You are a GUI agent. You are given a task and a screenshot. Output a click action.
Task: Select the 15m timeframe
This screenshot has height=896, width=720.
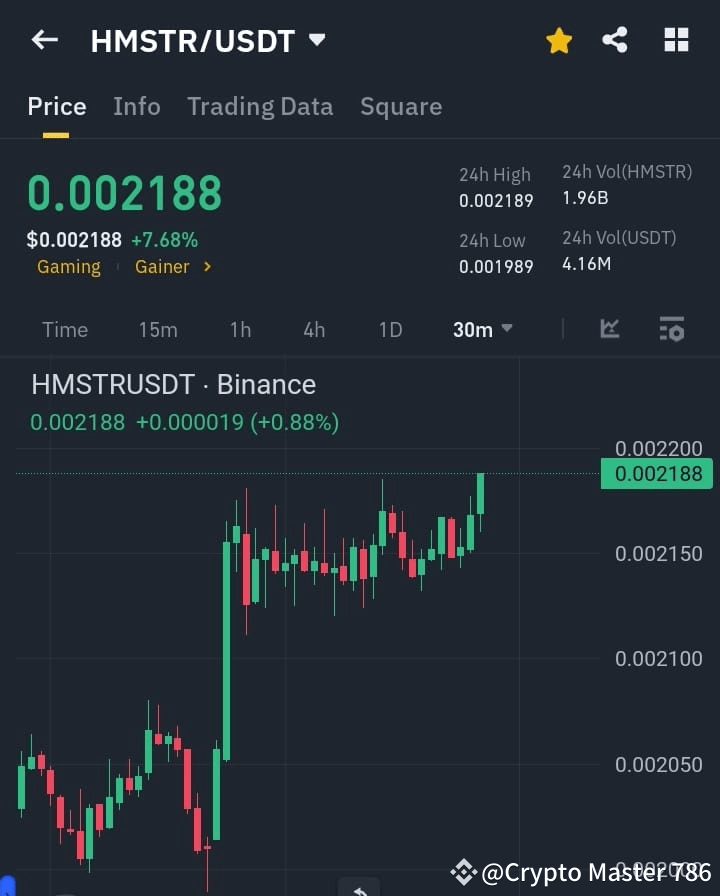point(158,329)
